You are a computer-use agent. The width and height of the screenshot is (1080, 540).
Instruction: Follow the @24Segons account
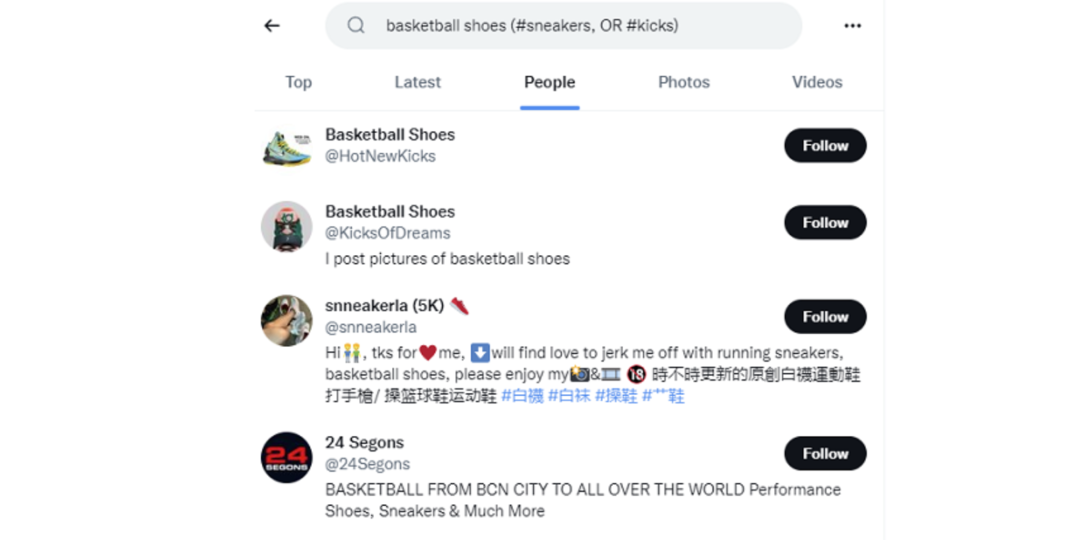pos(824,453)
